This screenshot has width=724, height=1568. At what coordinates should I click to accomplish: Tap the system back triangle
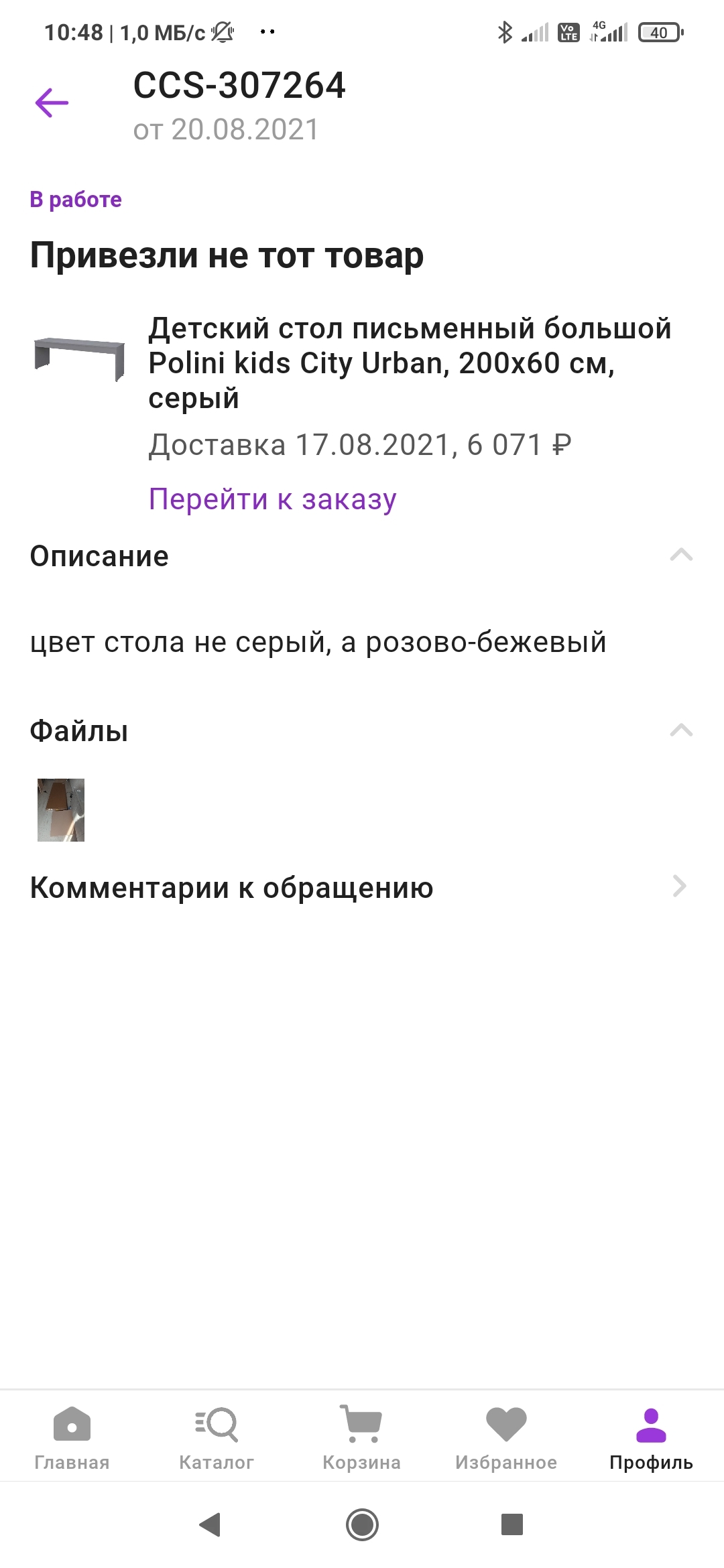pos(210,1525)
